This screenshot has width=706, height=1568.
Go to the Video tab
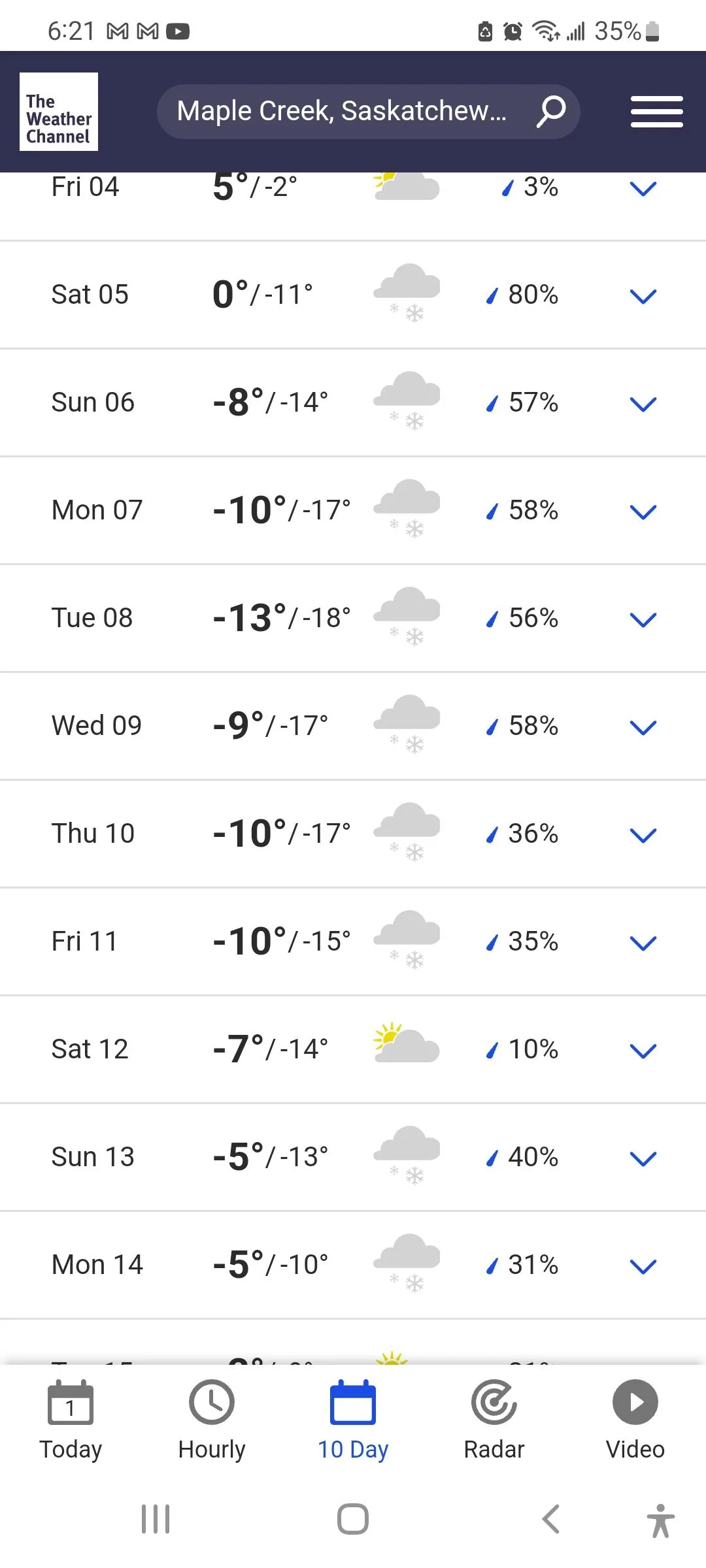click(635, 1419)
